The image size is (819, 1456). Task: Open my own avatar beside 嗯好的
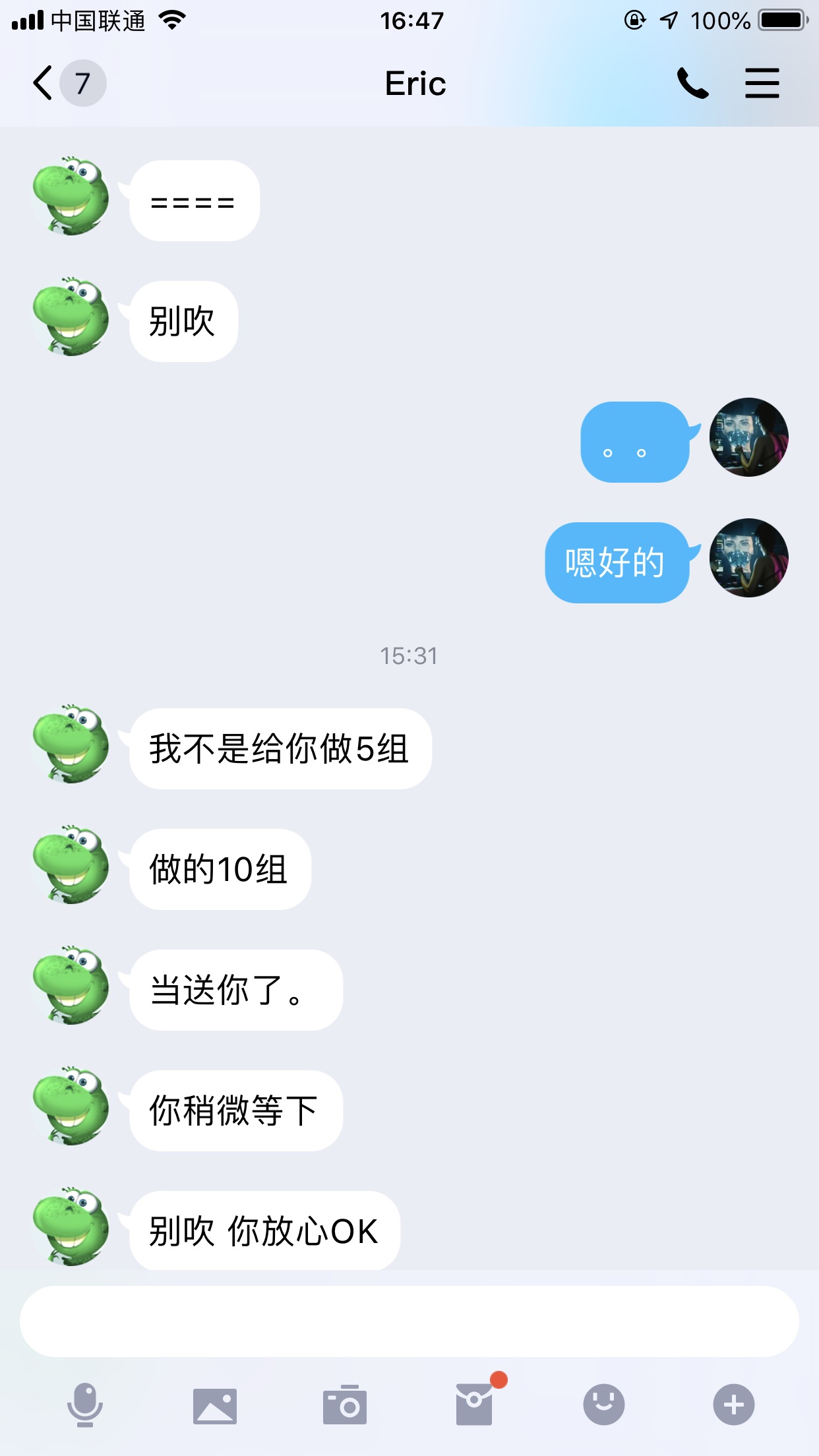pos(748,558)
